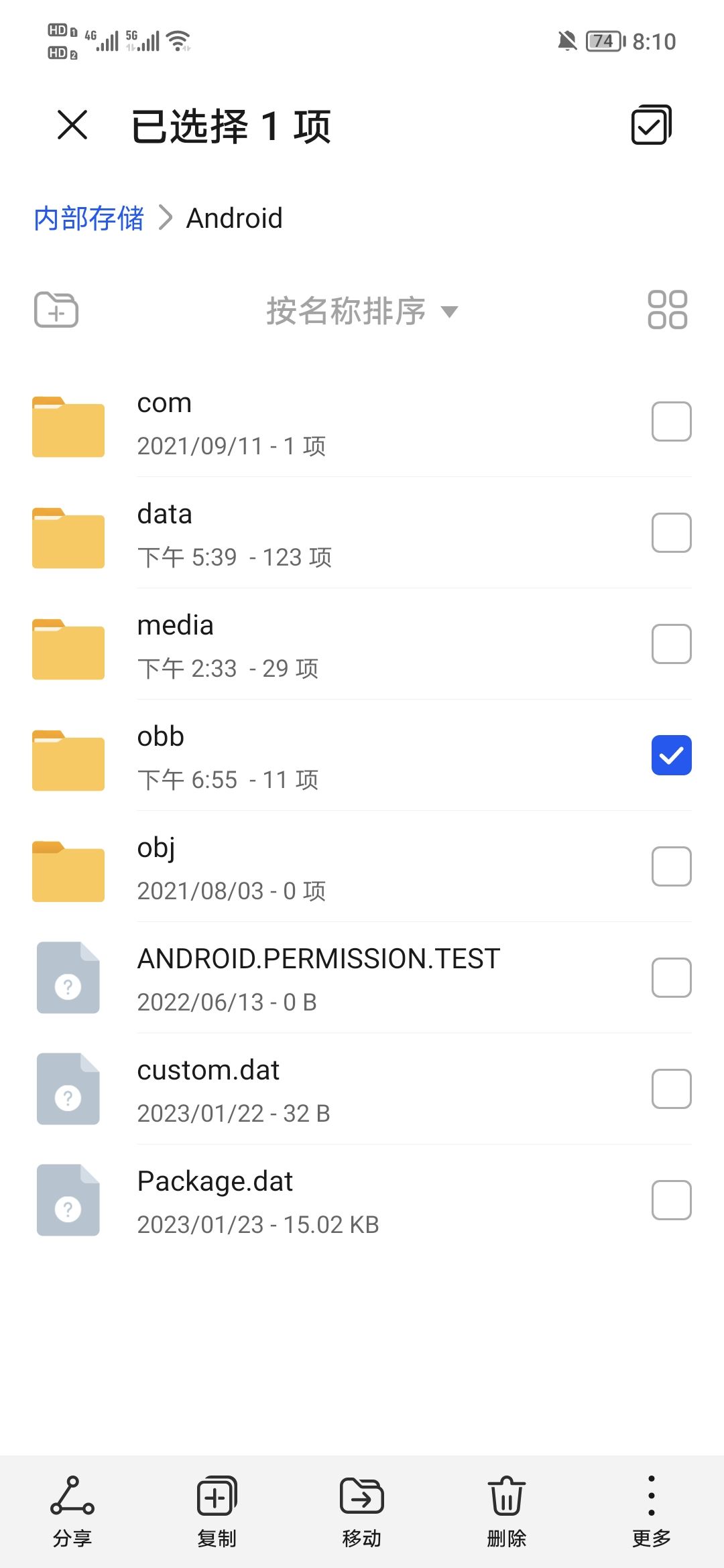Image resolution: width=724 pixels, height=1568 pixels.
Task: Tap custom.dat file thumbnail
Action: coord(68,1088)
